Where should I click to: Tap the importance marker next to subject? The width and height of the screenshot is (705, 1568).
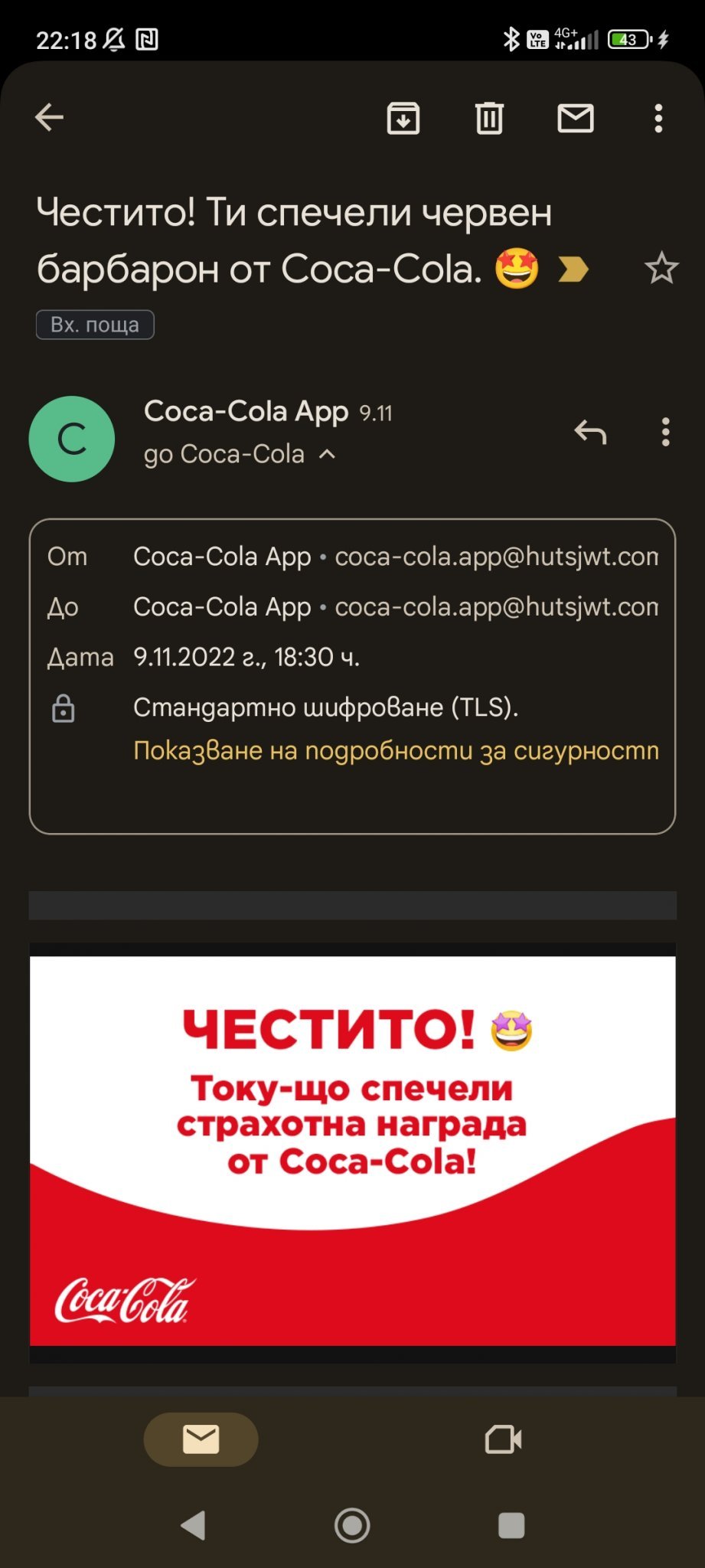click(573, 269)
